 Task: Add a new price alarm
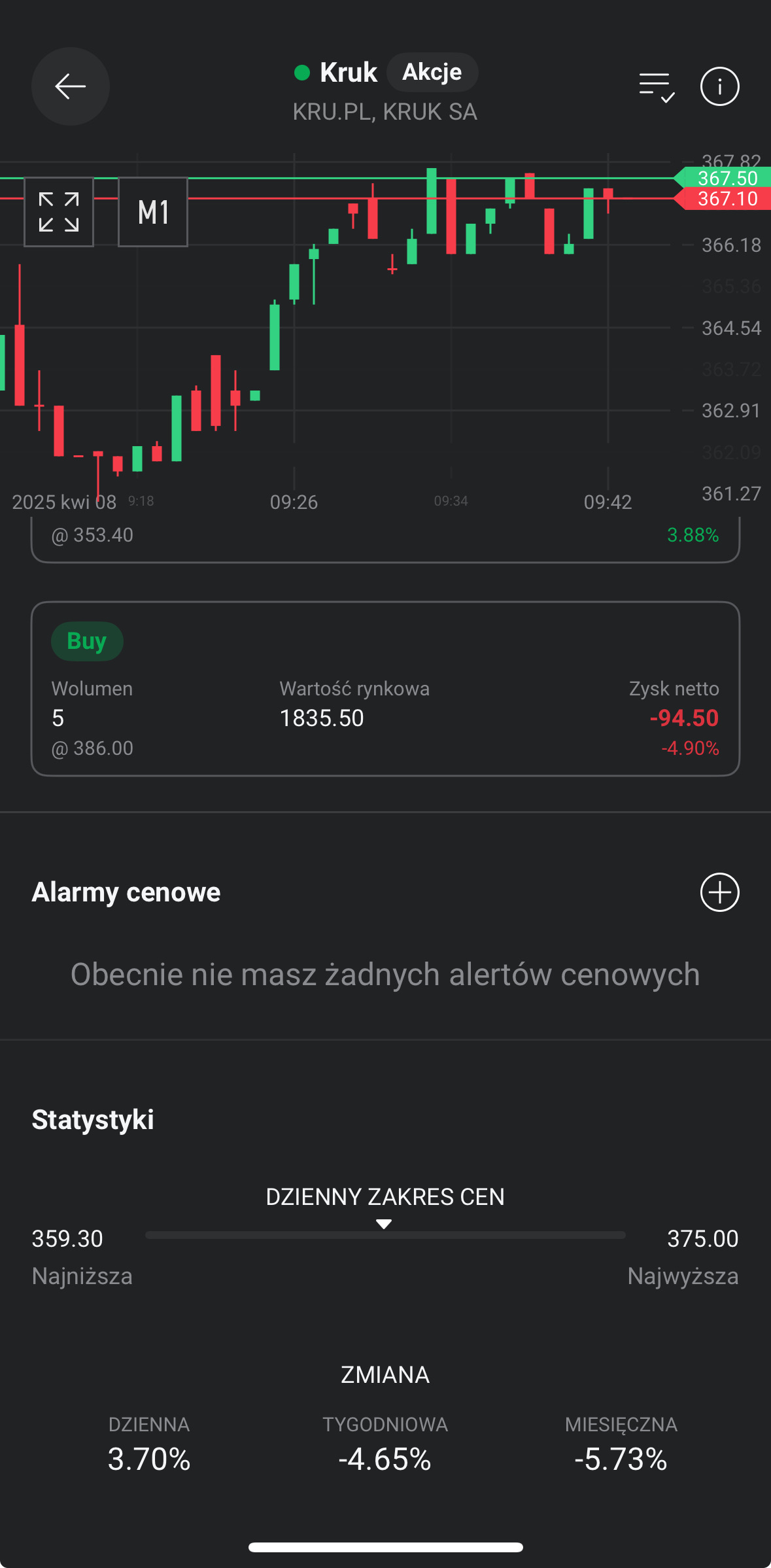719,892
